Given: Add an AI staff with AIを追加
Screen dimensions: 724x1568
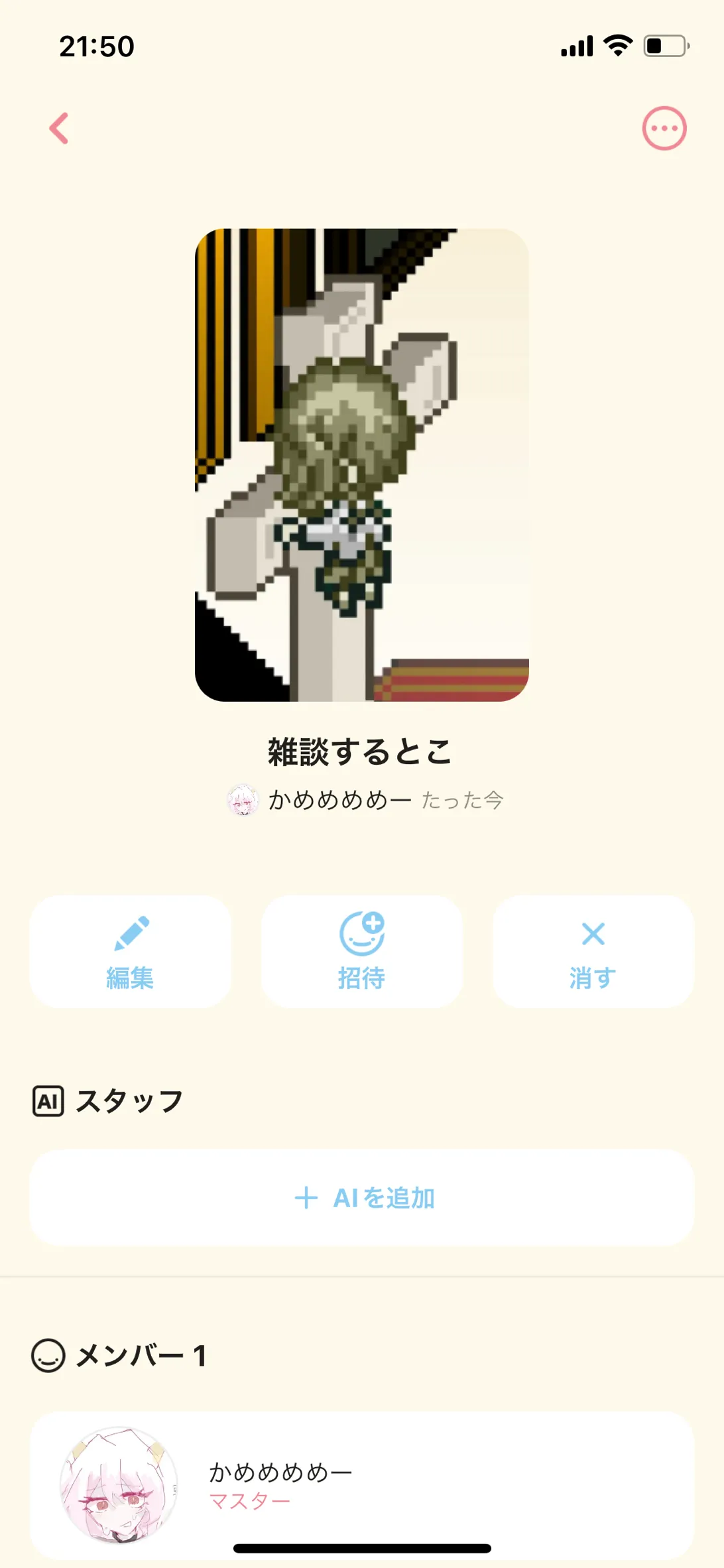Looking at the screenshot, I should pos(362,1198).
